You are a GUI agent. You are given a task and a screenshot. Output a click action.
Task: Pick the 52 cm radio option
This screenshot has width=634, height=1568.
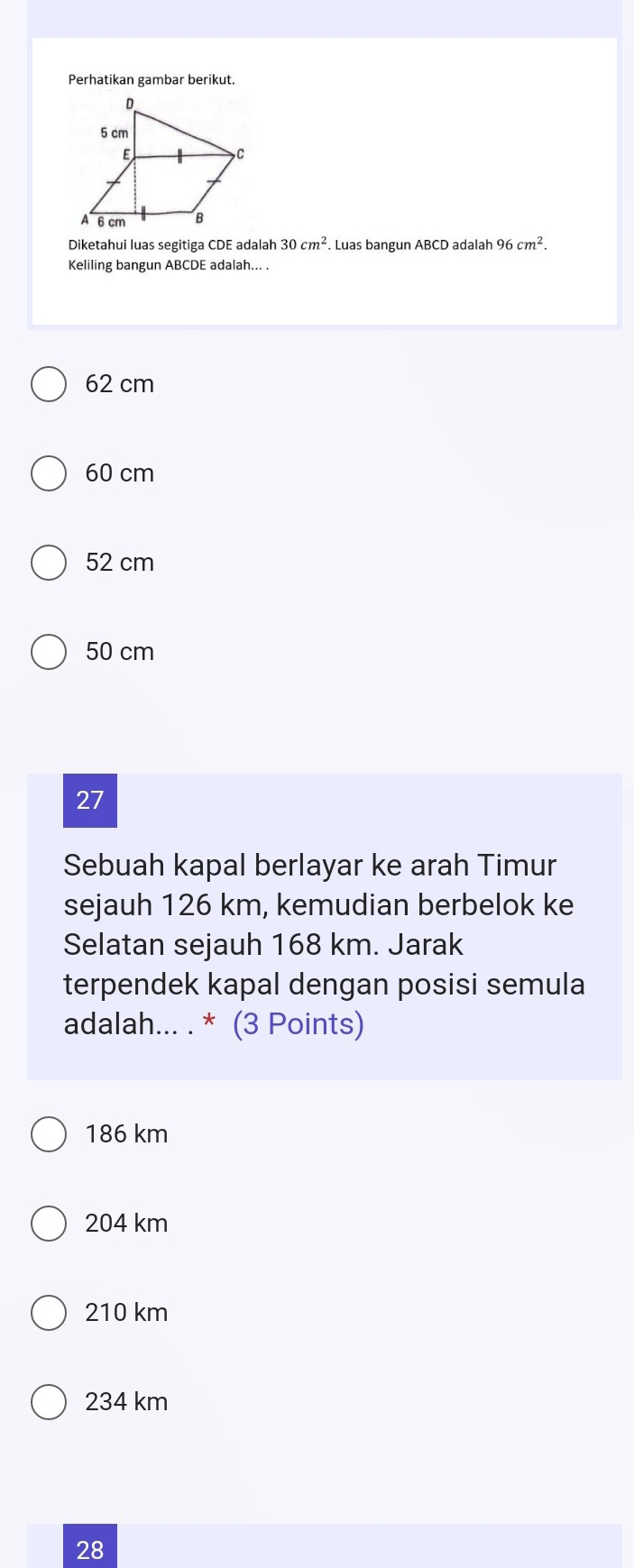point(49,563)
